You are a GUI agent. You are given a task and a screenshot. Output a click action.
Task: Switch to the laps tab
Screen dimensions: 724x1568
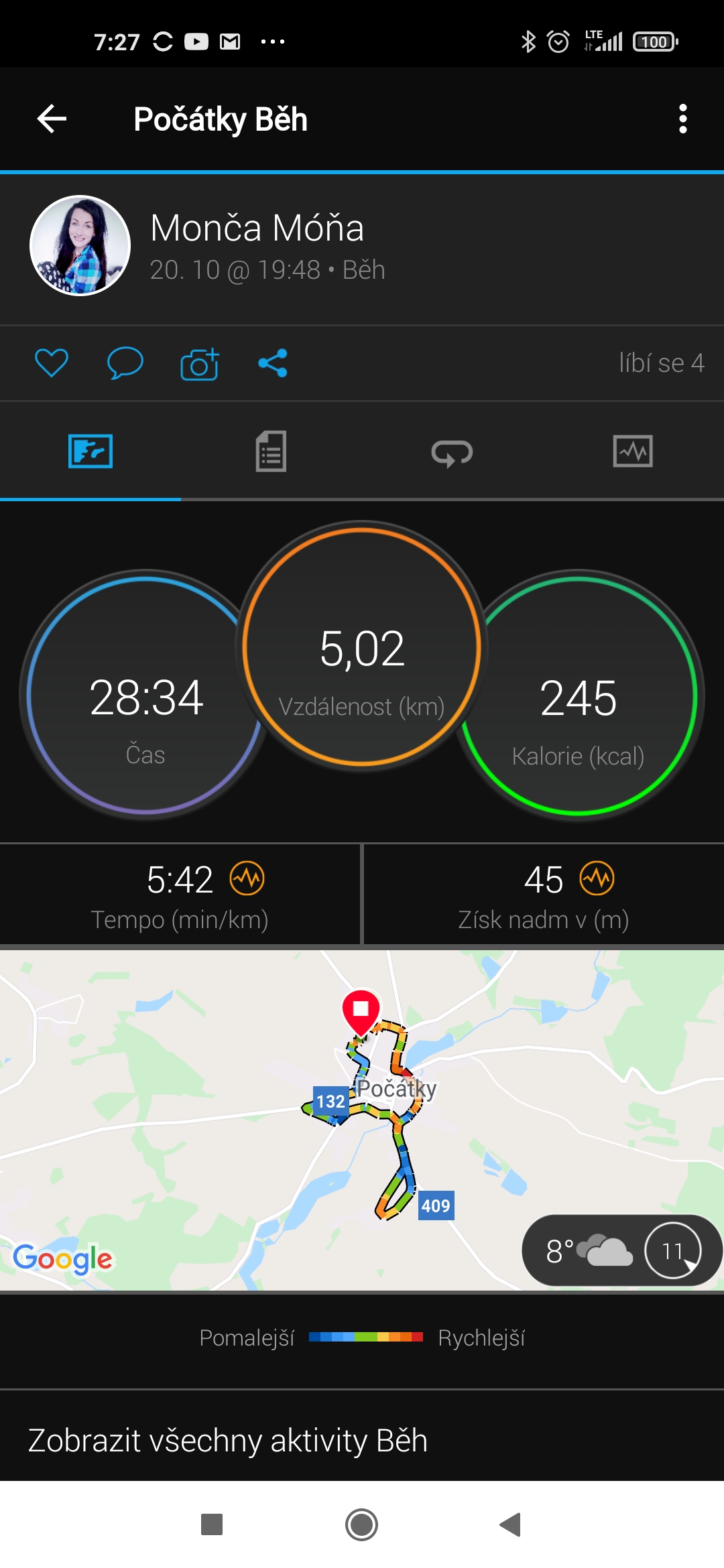[x=452, y=452]
